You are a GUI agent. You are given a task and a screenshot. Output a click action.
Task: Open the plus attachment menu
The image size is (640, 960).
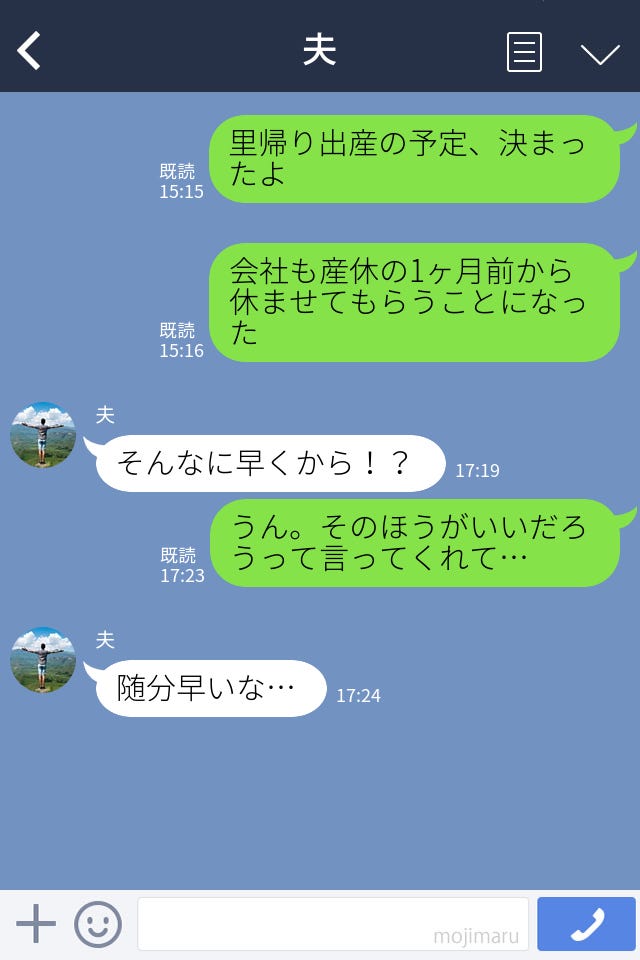(x=36, y=924)
